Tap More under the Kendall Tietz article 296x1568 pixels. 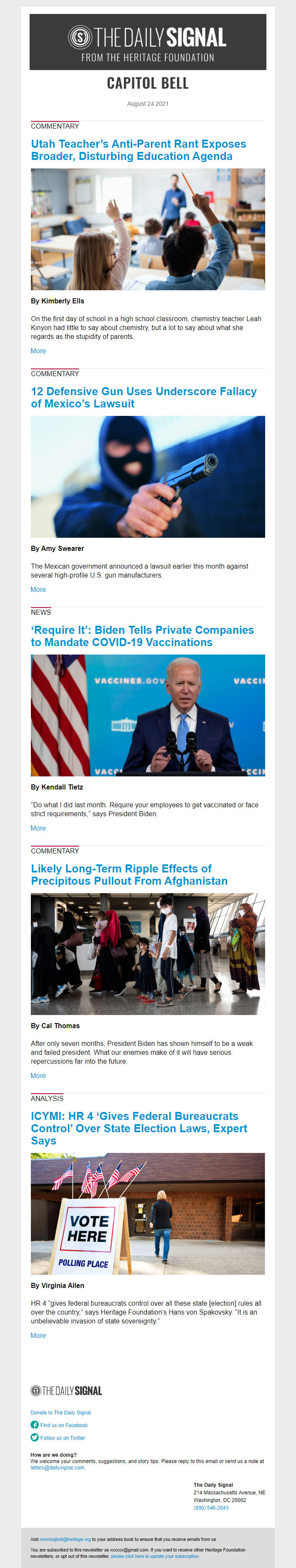tap(38, 828)
